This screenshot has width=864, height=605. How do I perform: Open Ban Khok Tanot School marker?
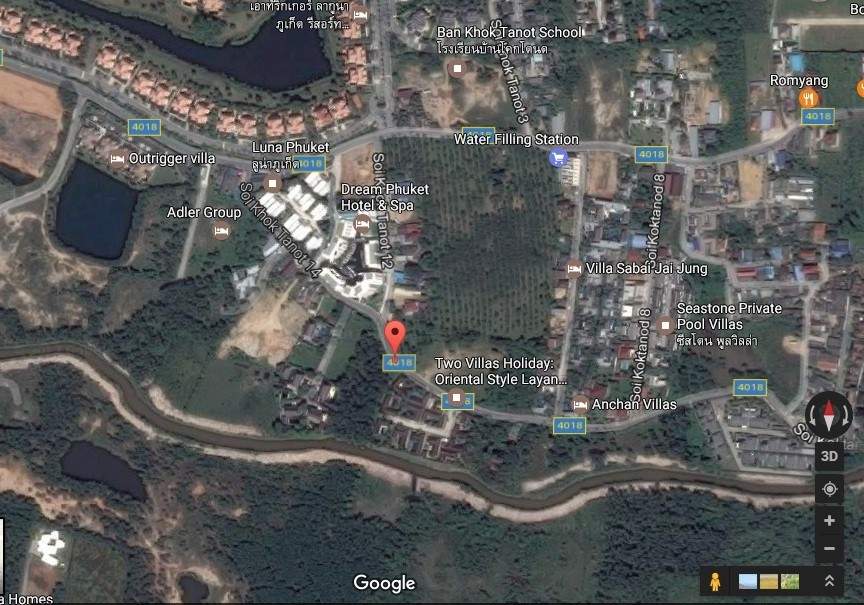458,68
